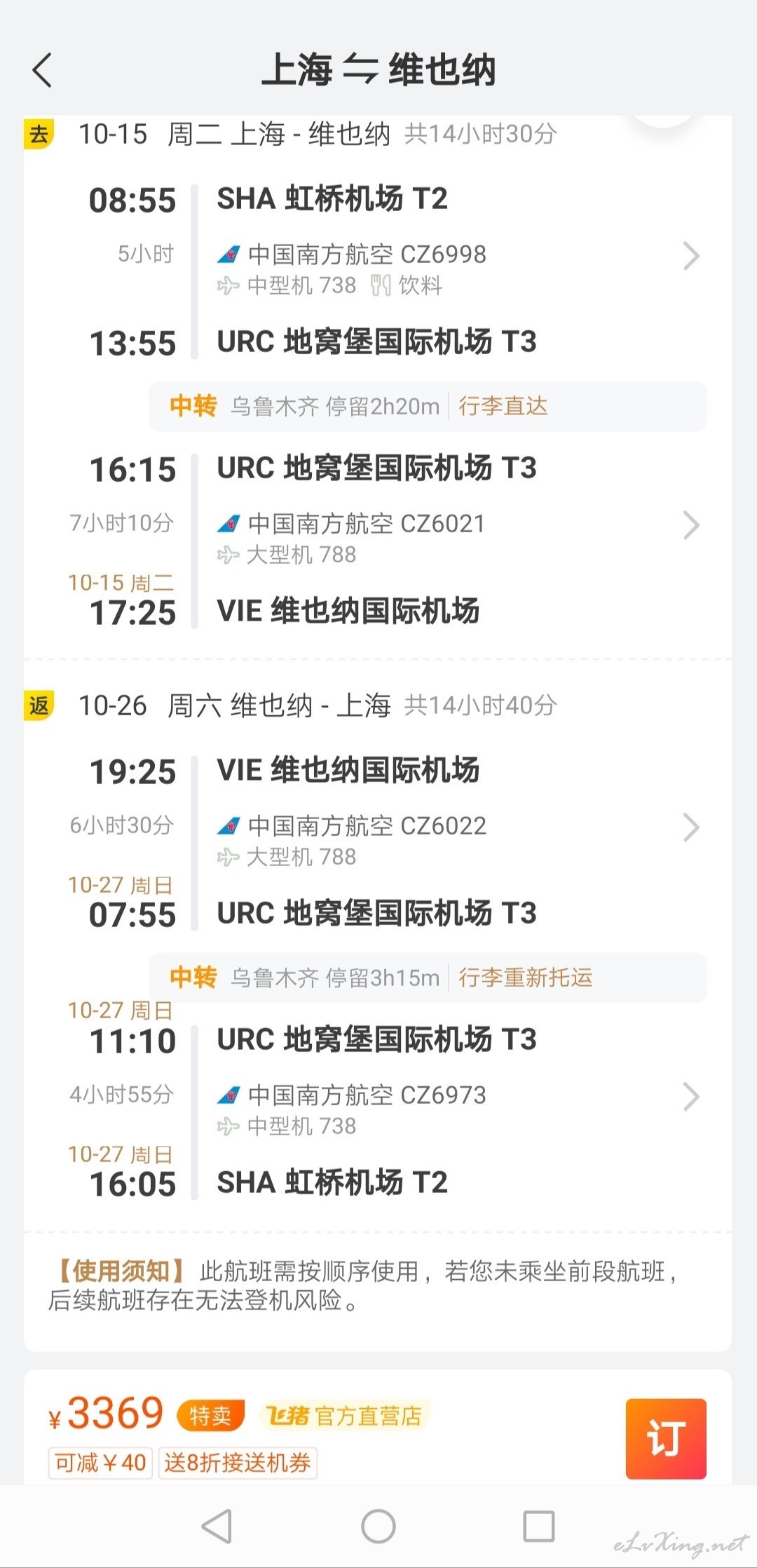Viewport: 757px width, 1568px height.
Task: Tap the 可减￥40 discount tag
Action: click(100, 1463)
